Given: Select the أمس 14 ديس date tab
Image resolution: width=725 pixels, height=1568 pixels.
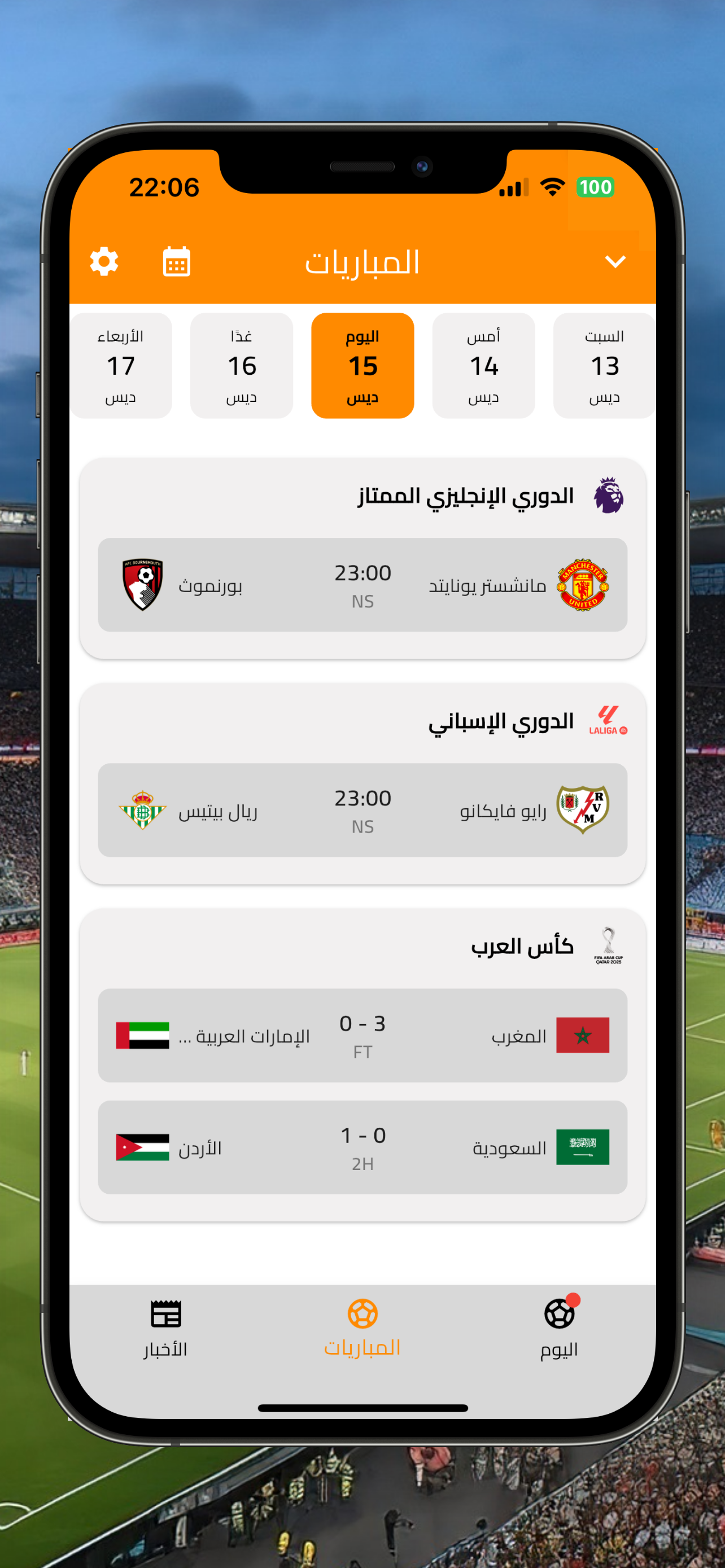Looking at the screenshot, I should (483, 365).
